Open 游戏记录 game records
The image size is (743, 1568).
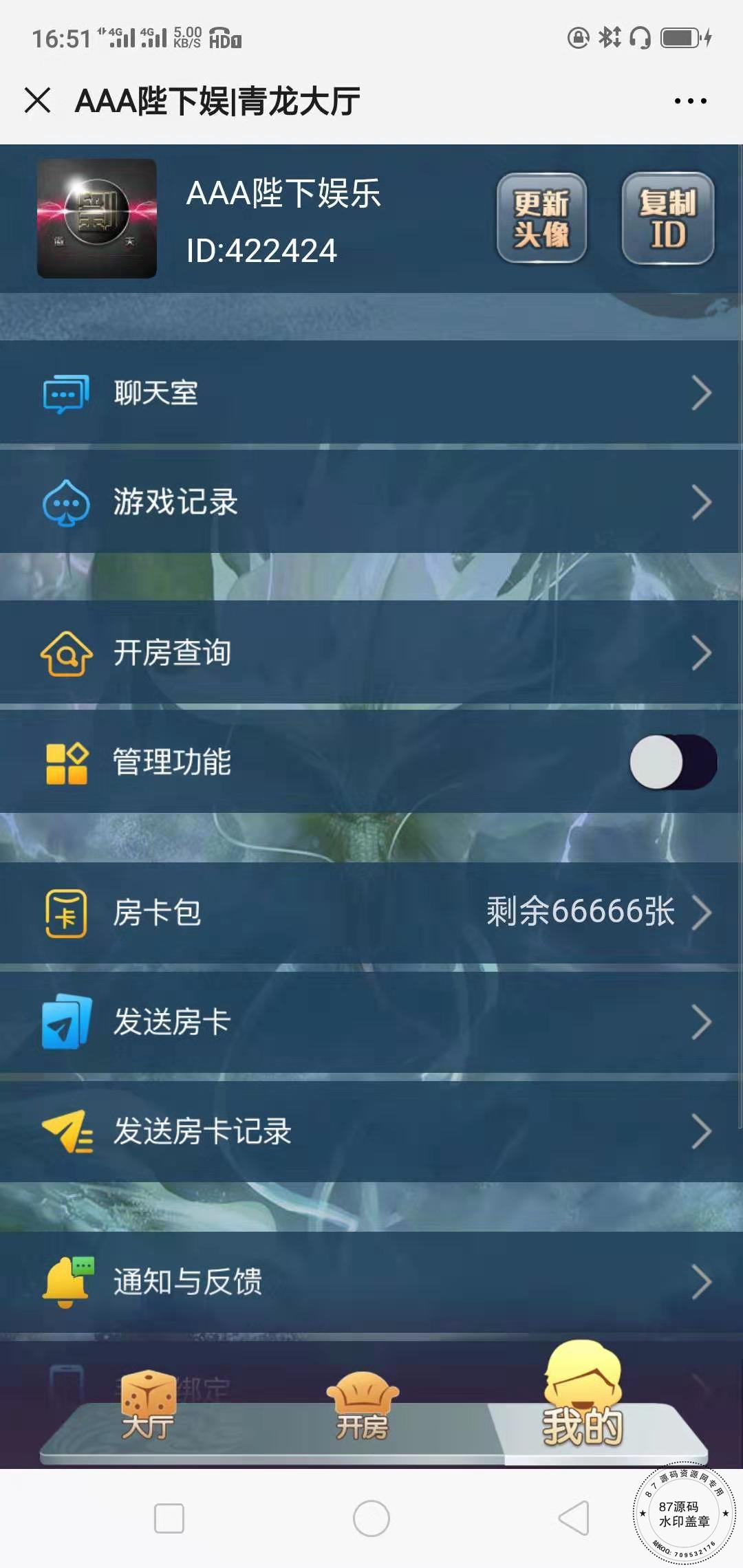(x=371, y=502)
